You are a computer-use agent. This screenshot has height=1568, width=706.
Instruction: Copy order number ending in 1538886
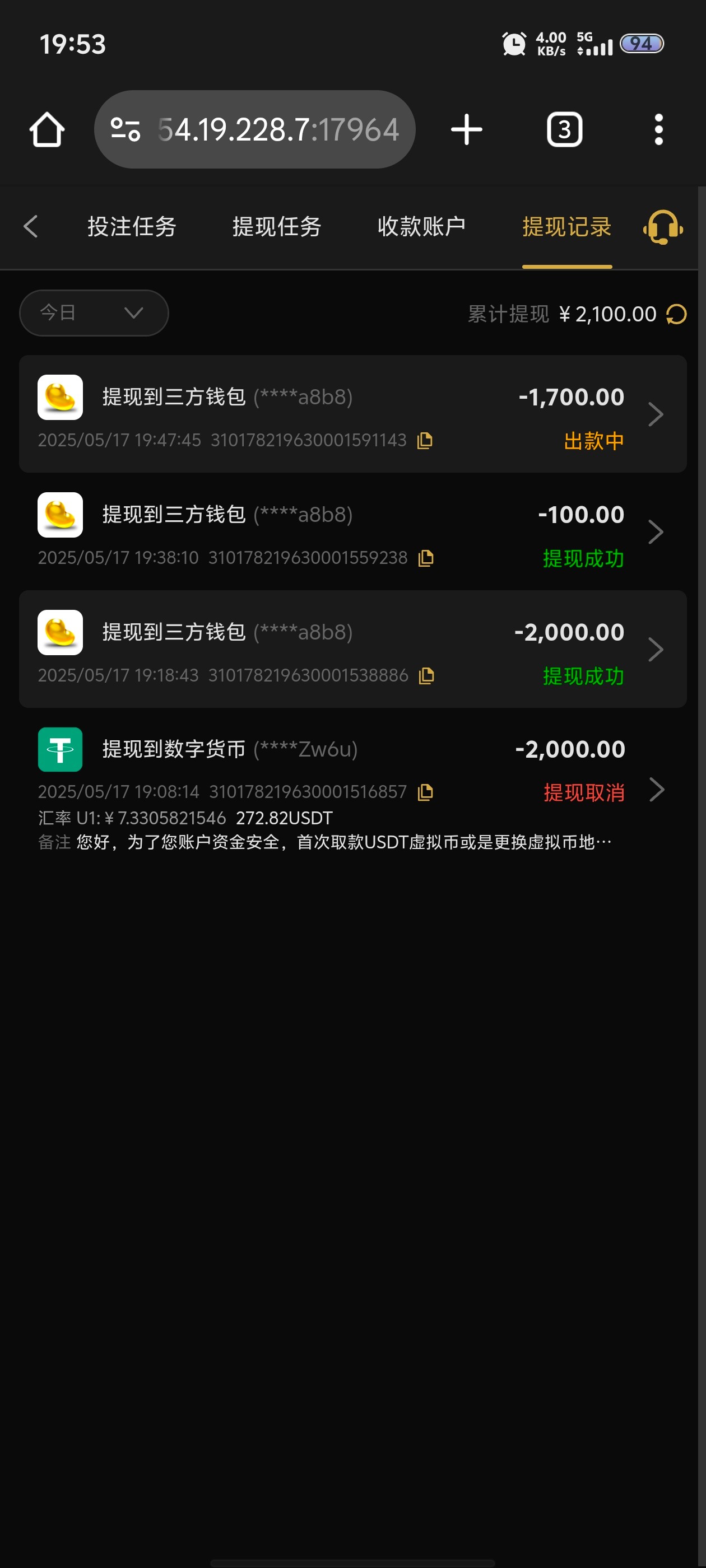426,675
